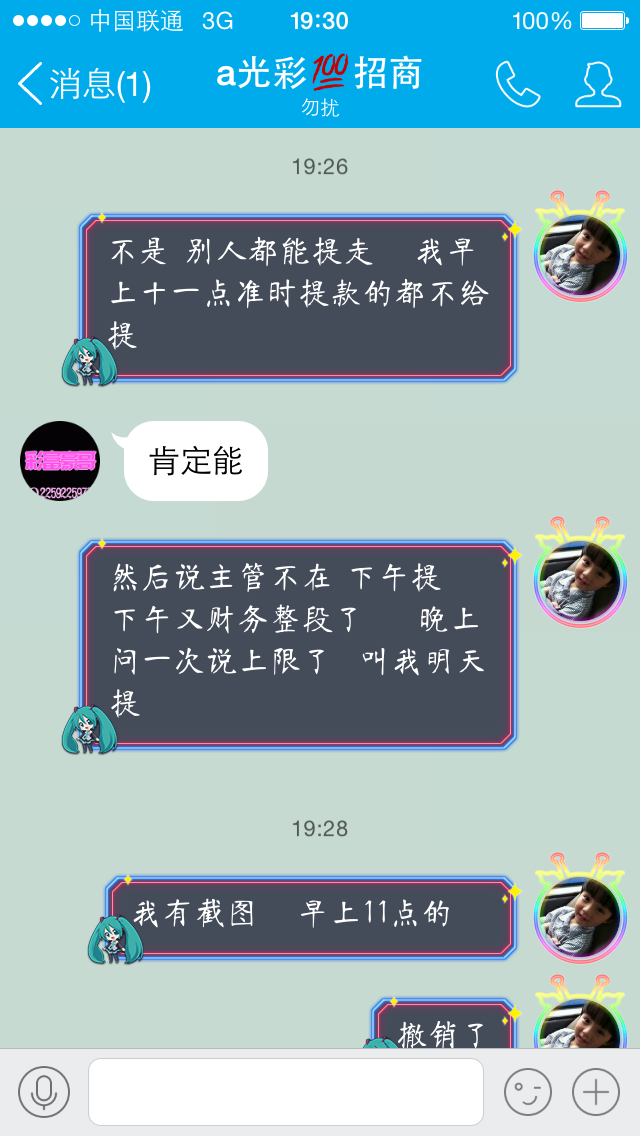Open the avatar beside 肯定能
This screenshot has height=1136, width=640.
coord(60,461)
